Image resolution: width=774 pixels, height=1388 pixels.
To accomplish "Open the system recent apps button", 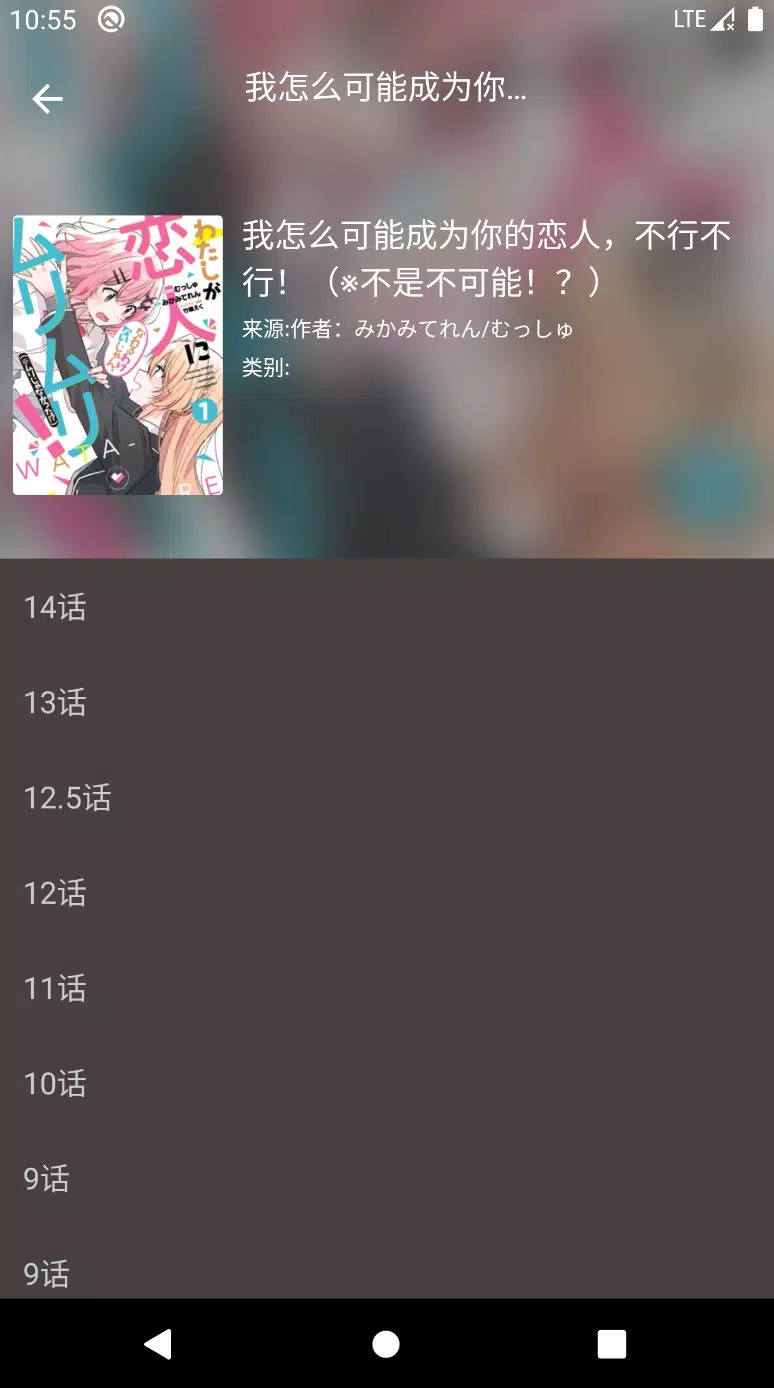I will tap(612, 1344).
